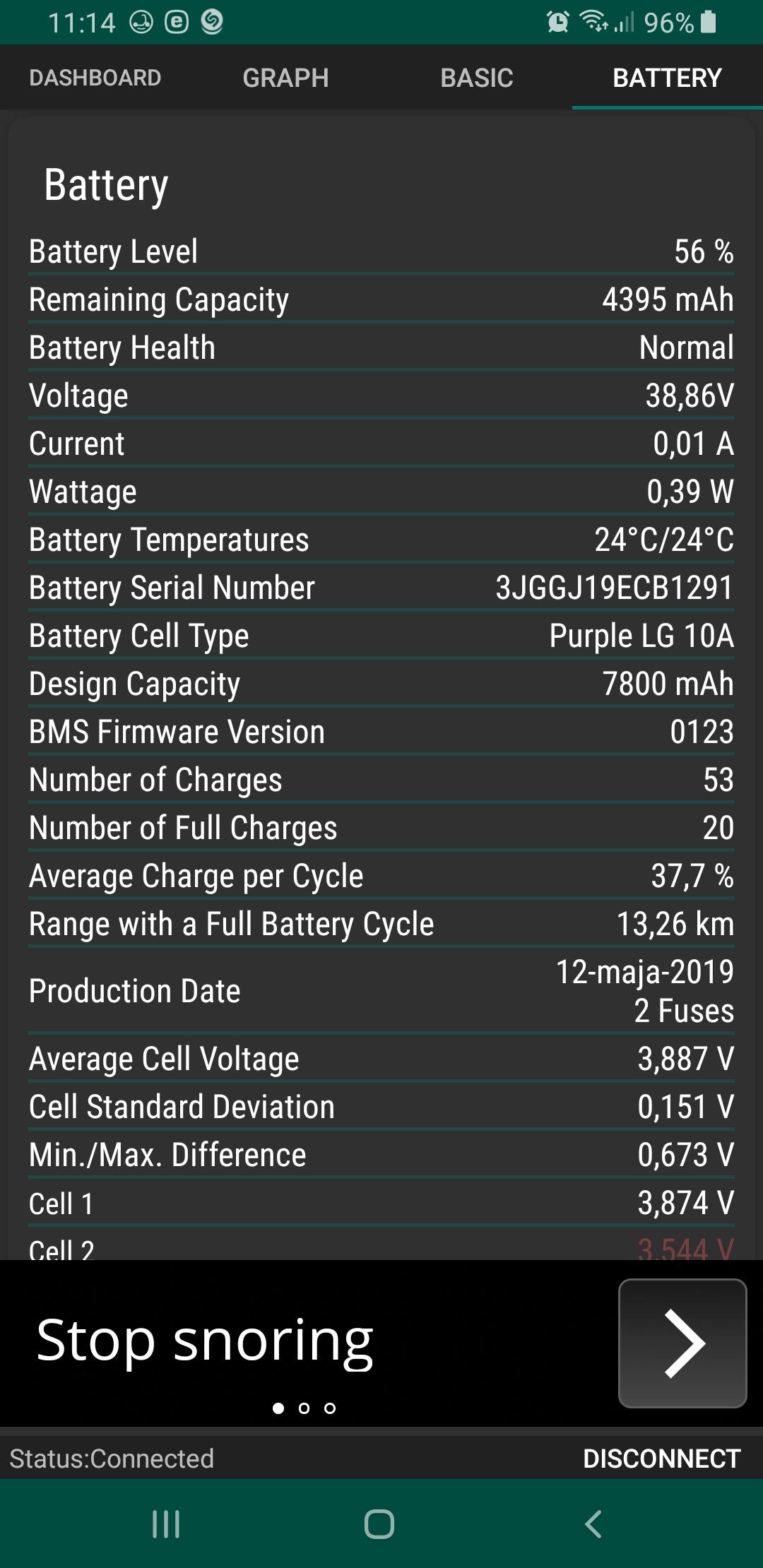
Task: Open the Stop snoring ad arrow
Action: (682, 1343)
